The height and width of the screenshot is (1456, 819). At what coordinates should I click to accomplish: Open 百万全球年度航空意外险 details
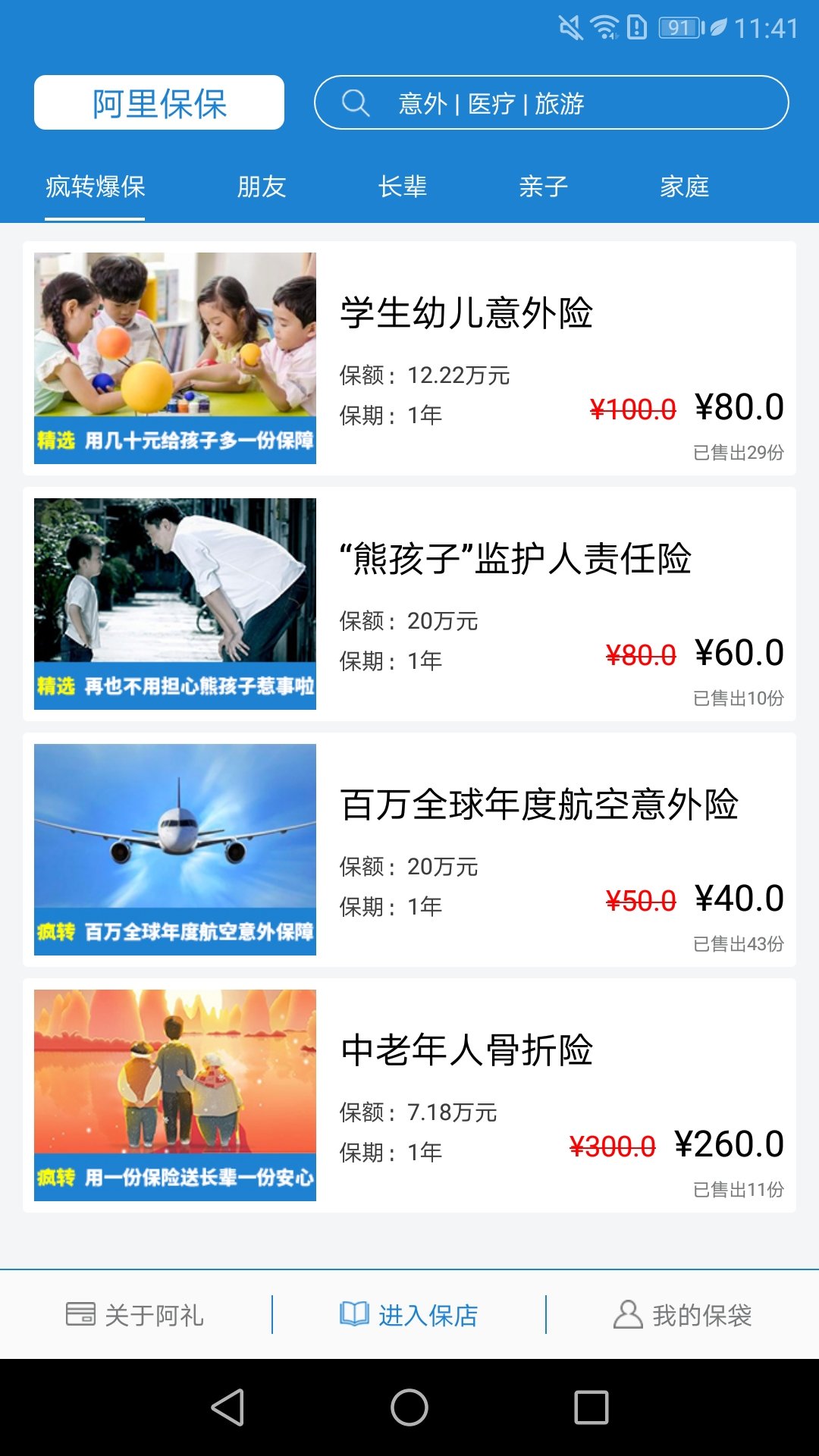[409, 850]
